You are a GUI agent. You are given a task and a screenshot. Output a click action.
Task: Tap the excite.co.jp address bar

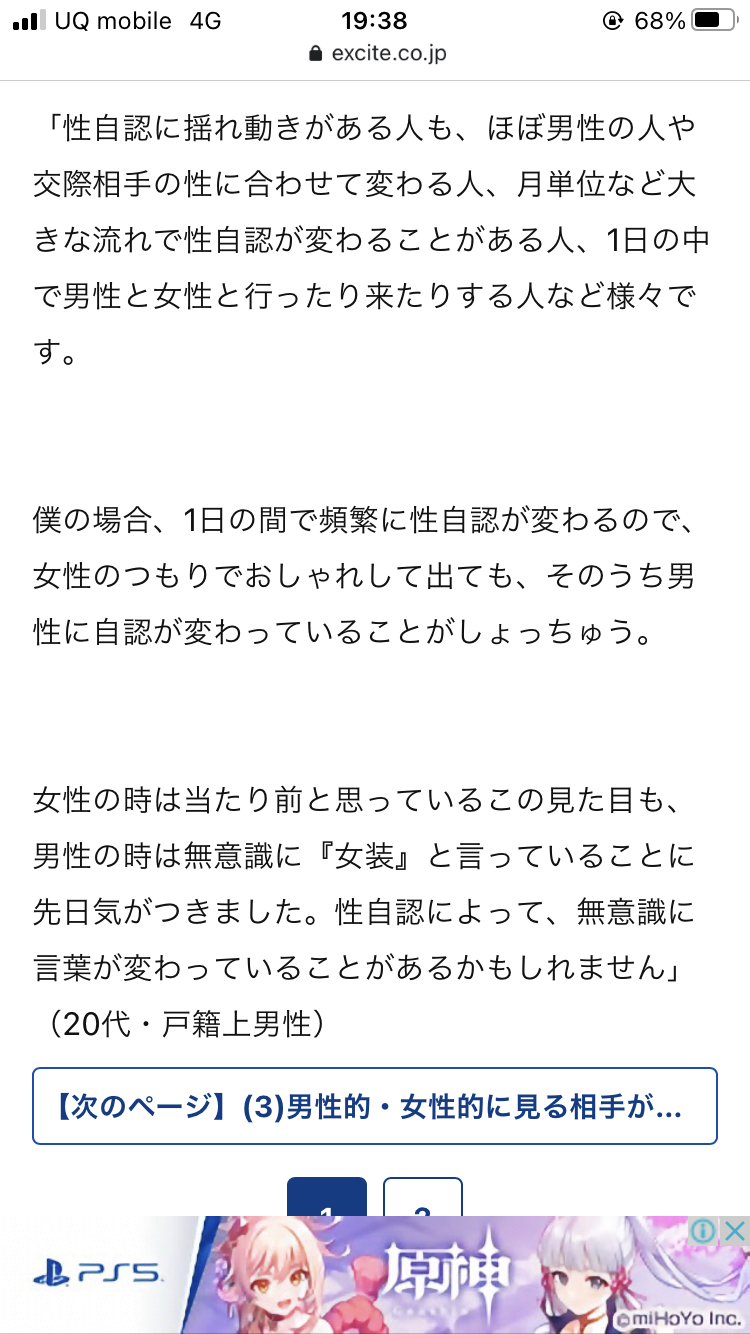coord(378,53)
